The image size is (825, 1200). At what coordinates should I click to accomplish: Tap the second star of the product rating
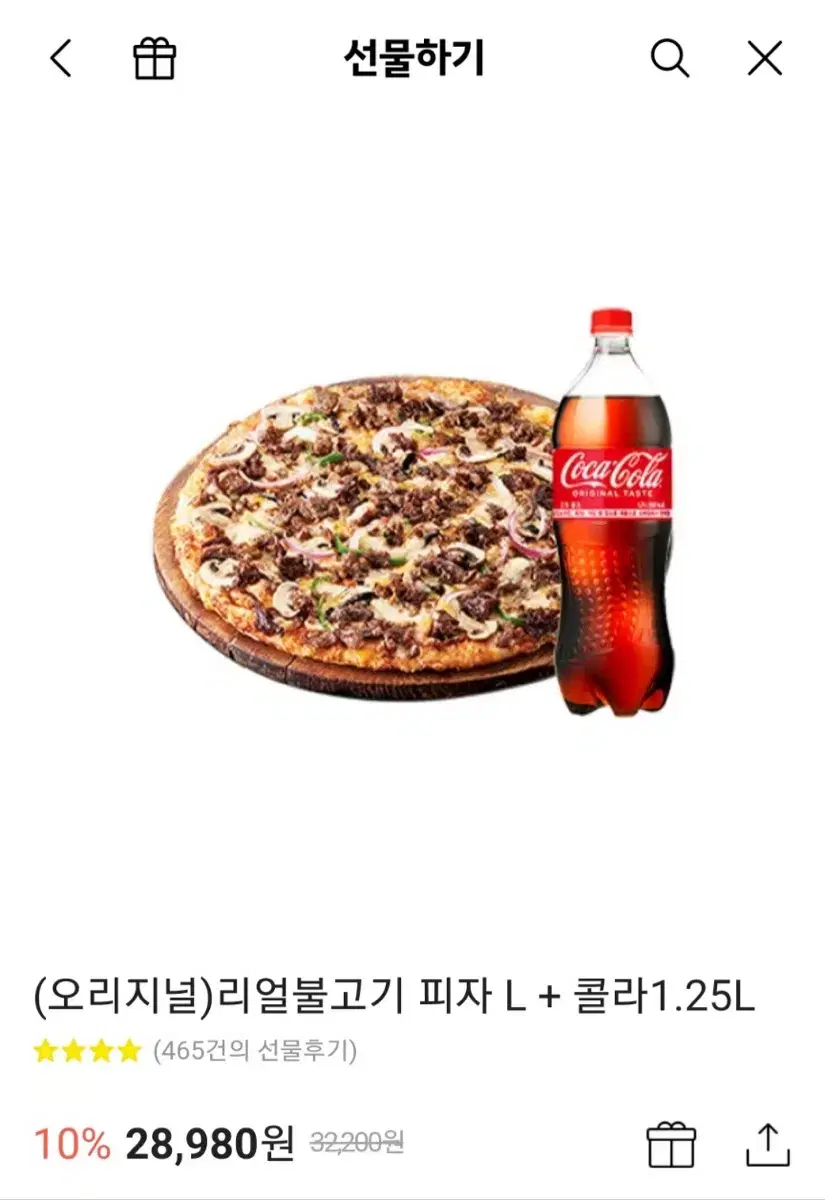pyautogui.click(x=70, y=1052)
